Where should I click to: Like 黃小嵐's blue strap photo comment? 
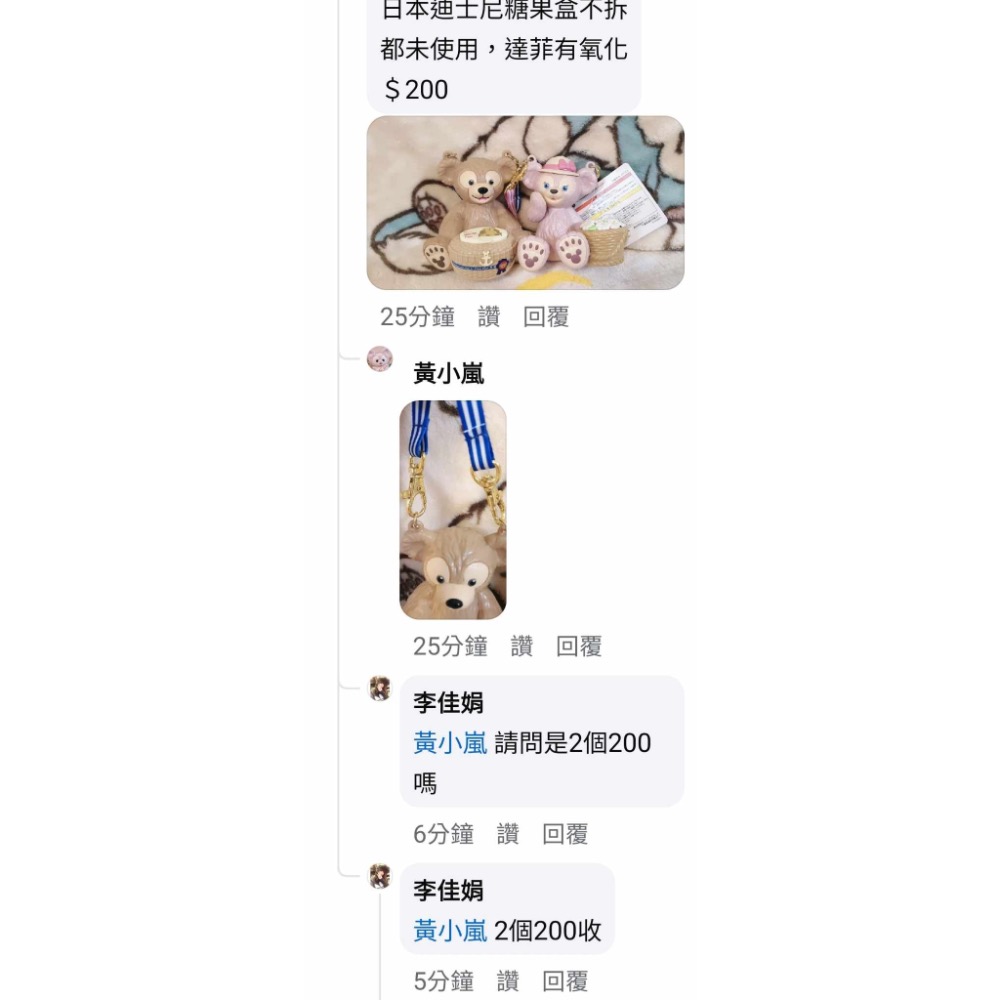tap(522, 646)
